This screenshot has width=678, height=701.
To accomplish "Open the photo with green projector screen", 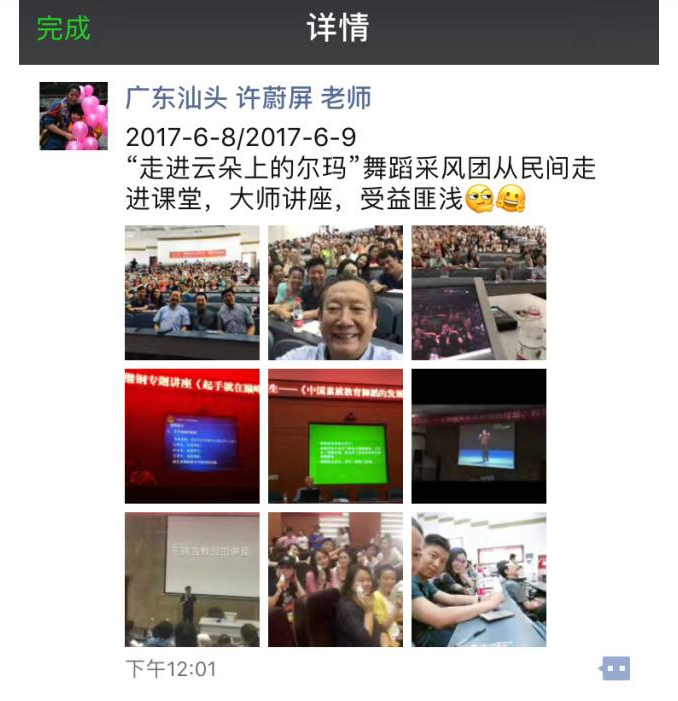I will 335,436.
